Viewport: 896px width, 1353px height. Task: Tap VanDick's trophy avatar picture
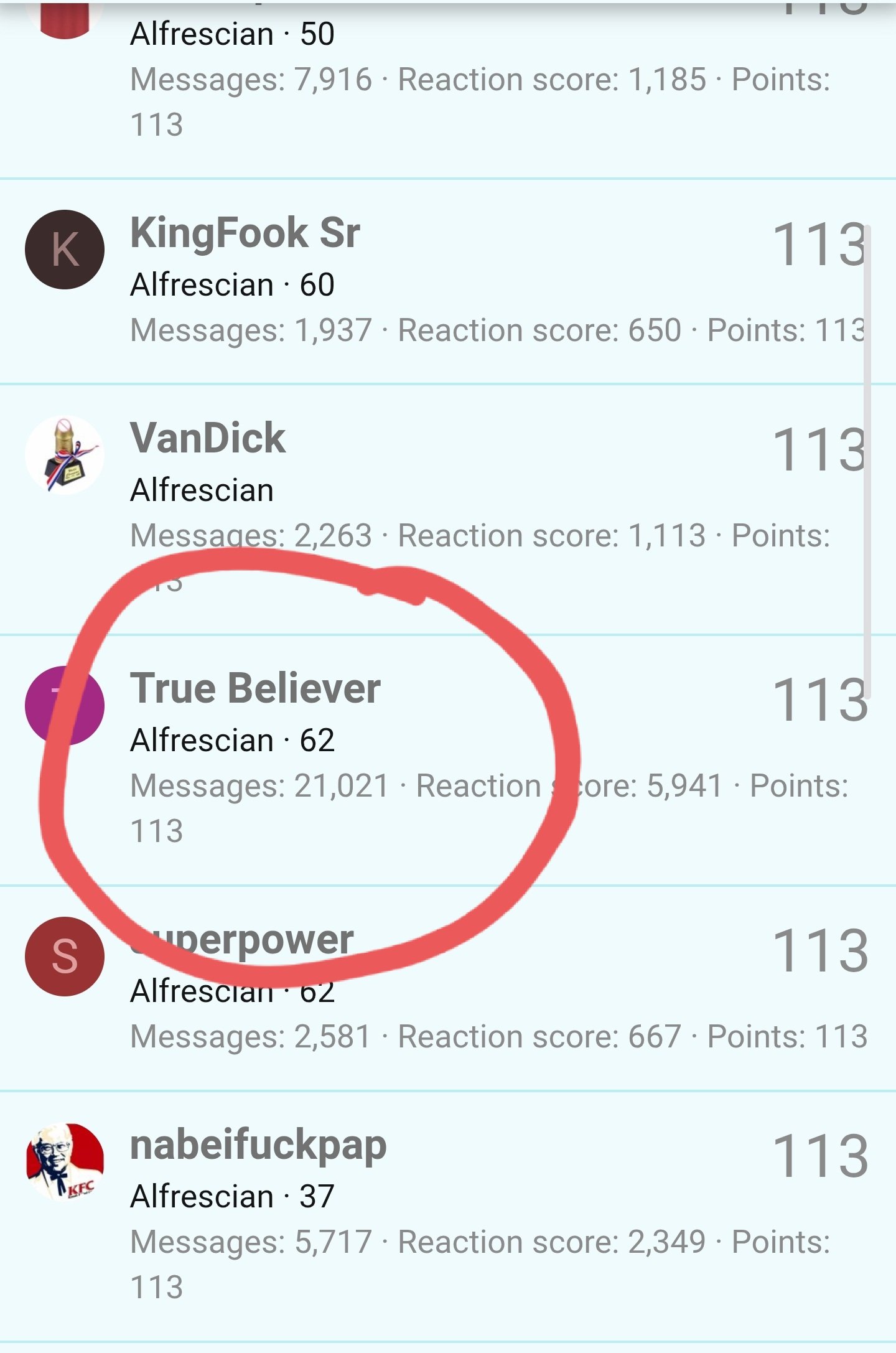(65, 455)
